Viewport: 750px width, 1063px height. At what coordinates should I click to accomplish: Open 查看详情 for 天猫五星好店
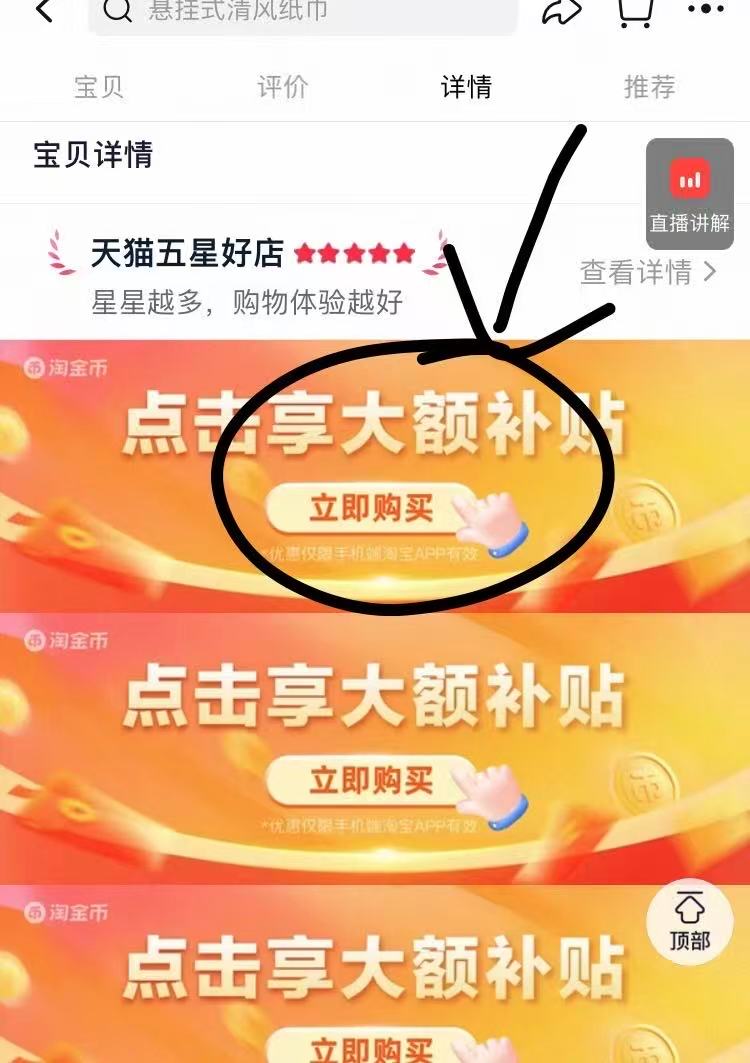click(x=648, y=272)
